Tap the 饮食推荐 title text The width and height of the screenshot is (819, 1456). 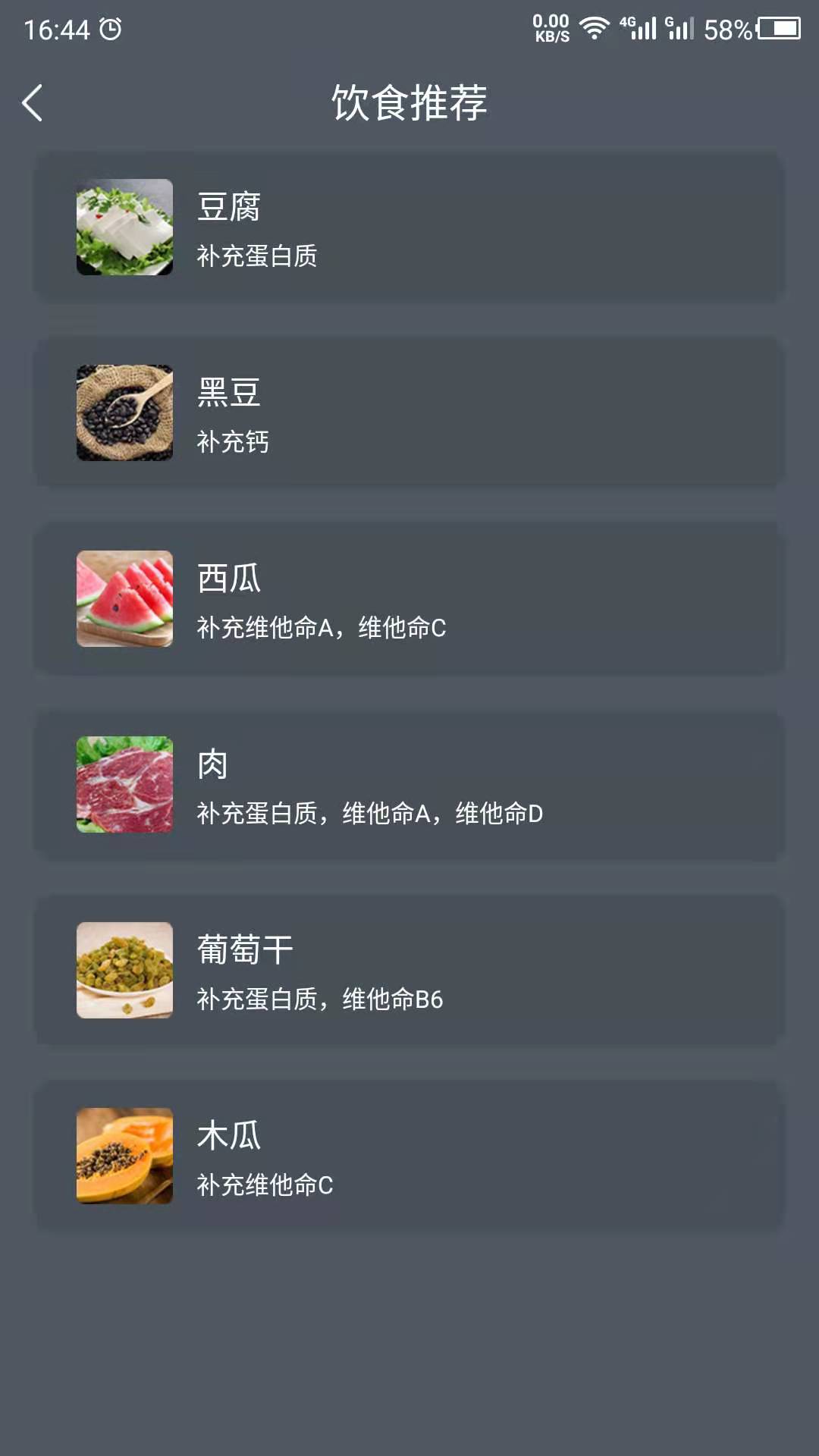pos(409,102)
